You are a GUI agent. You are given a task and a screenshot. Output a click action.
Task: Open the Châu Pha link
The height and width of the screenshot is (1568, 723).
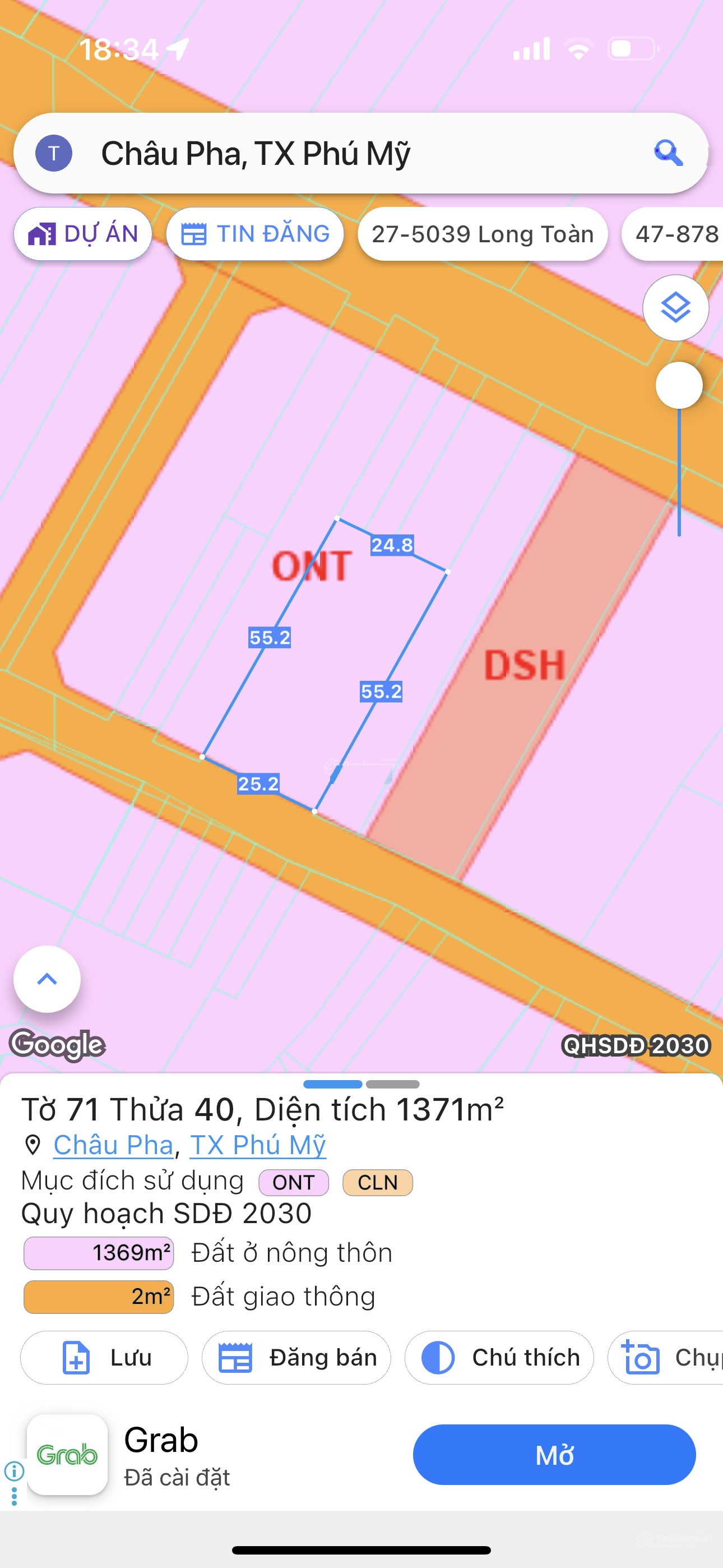113,1145
